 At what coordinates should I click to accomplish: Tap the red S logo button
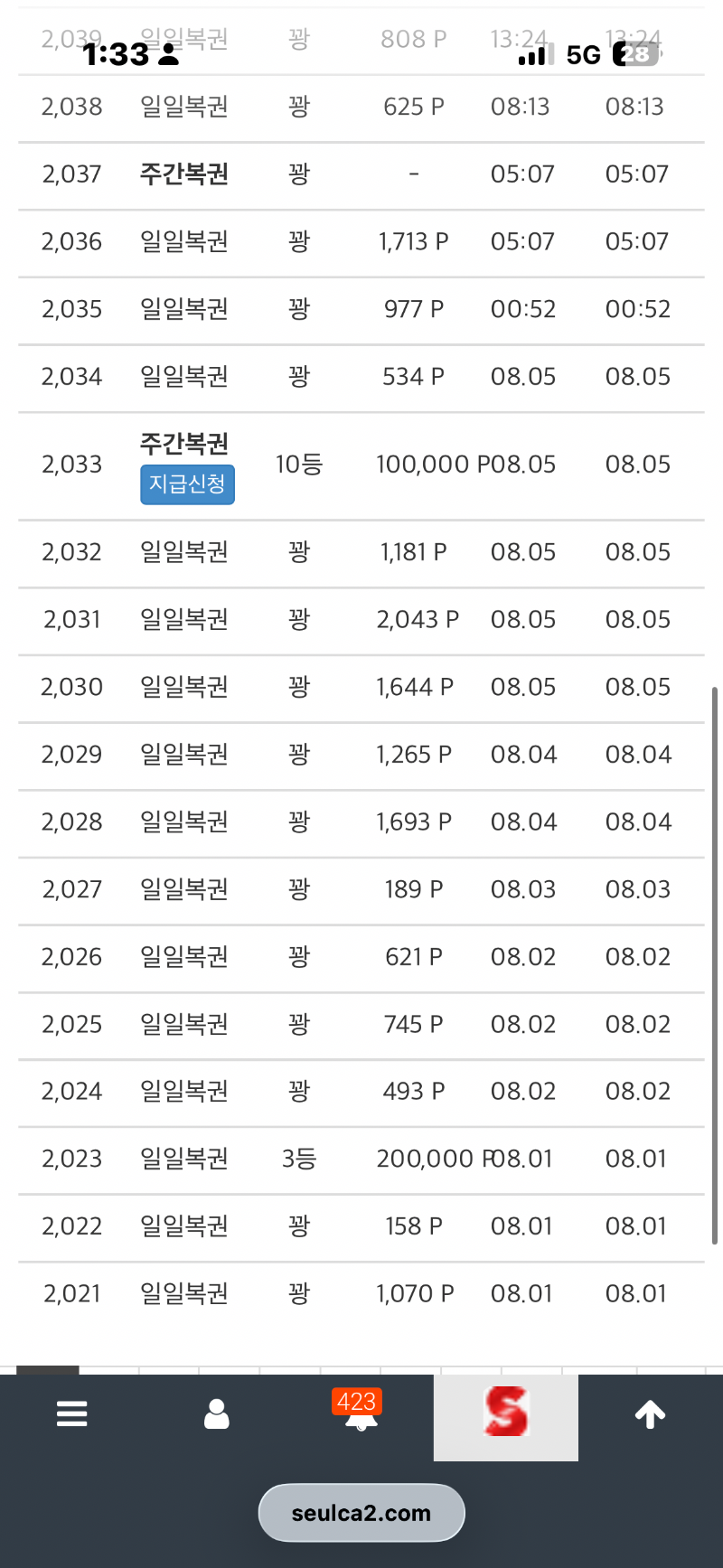pos(506,1412)
